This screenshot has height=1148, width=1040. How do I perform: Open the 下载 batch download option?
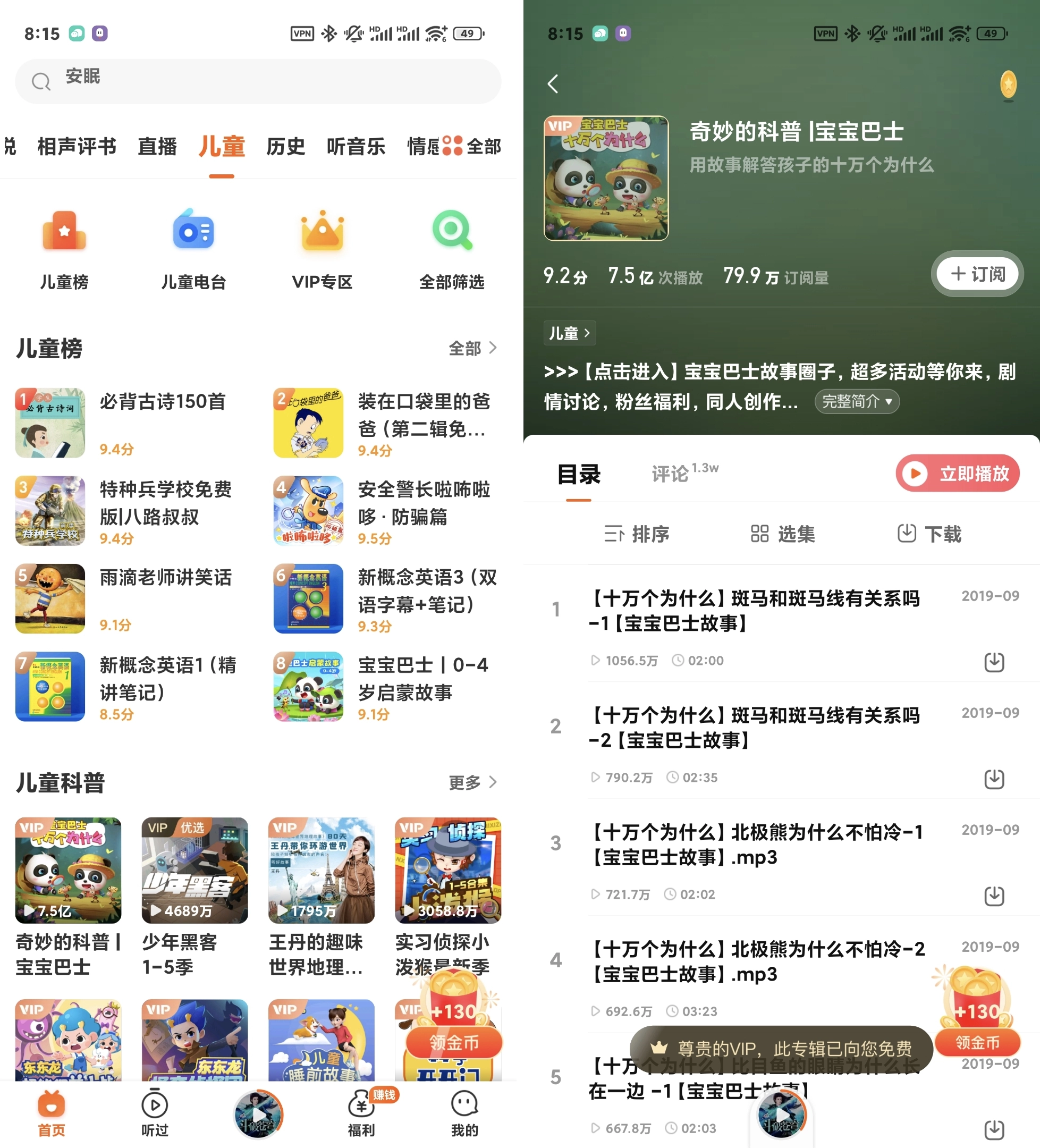(x=929, y=534)
